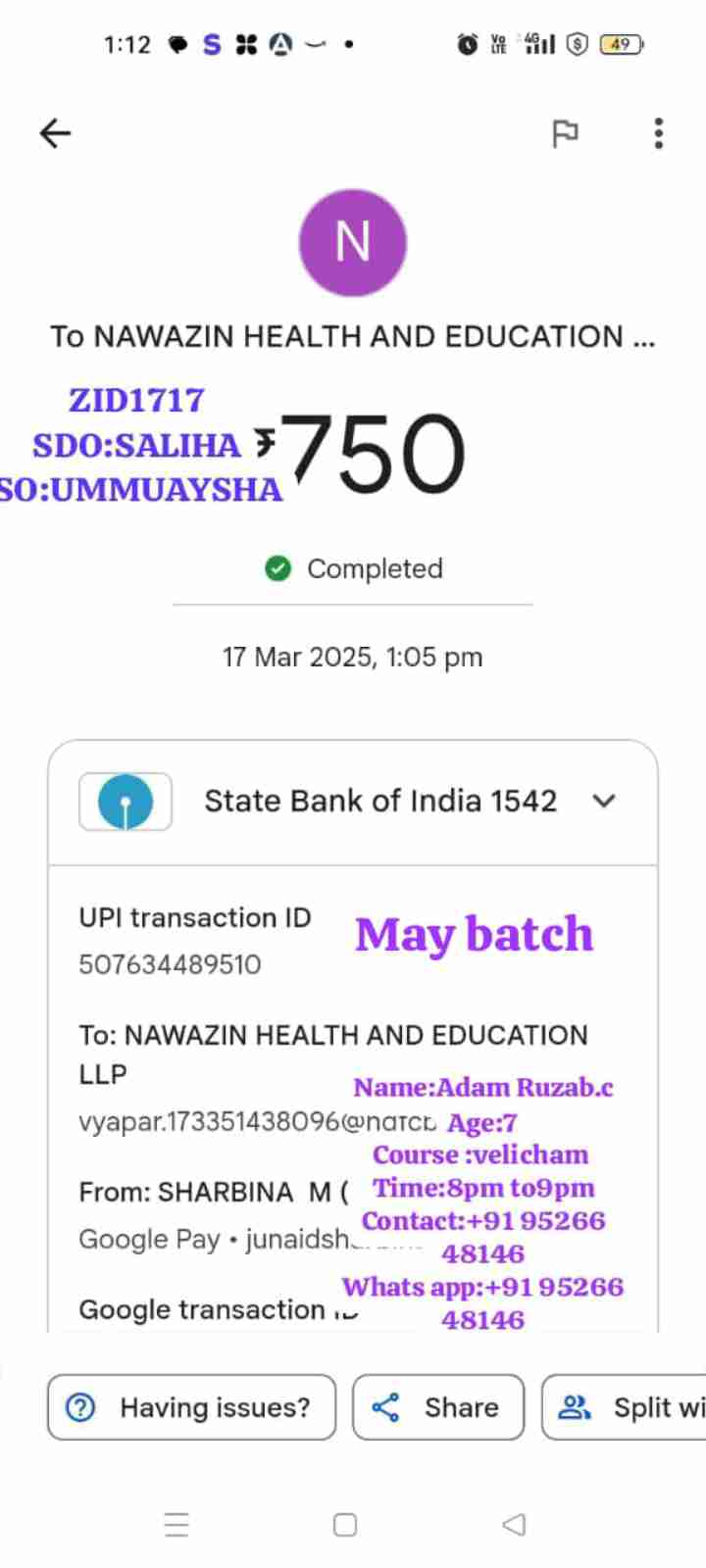
Task: Open the three-dot overflow menu
Action: [658, 133]
